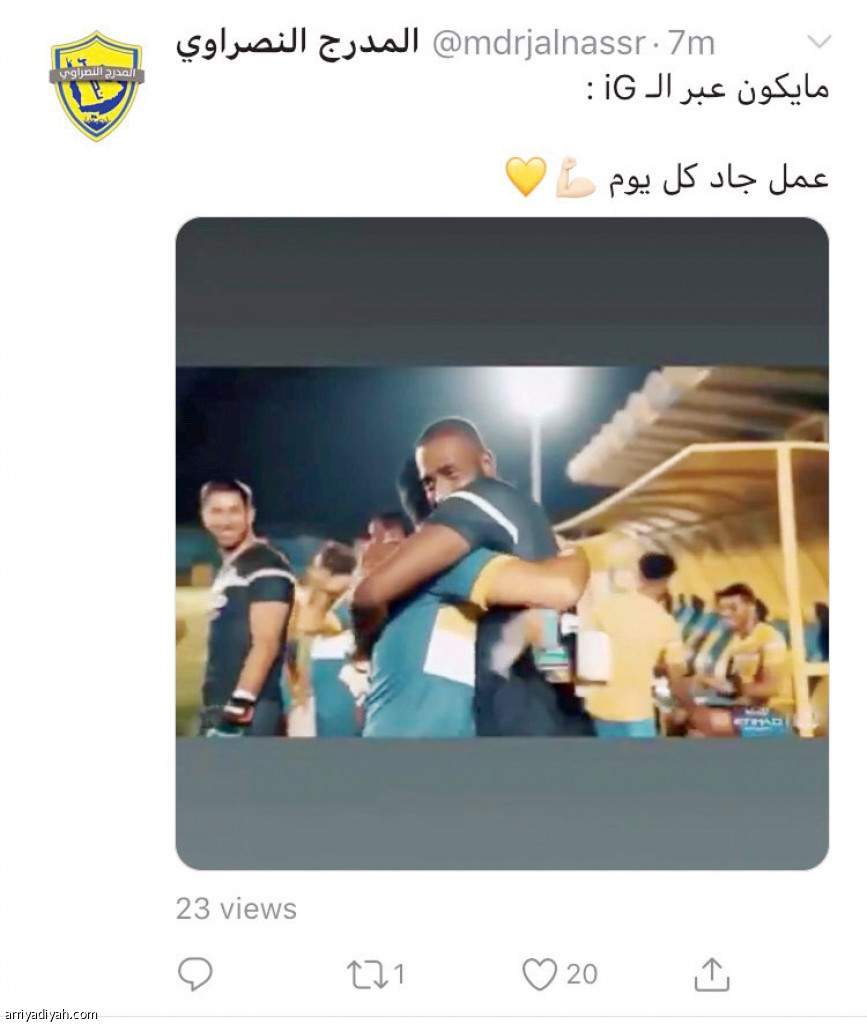Like the tweet with 20 likes
The height and width of the screenshot is (1024, 867).
tap(540, 973)
